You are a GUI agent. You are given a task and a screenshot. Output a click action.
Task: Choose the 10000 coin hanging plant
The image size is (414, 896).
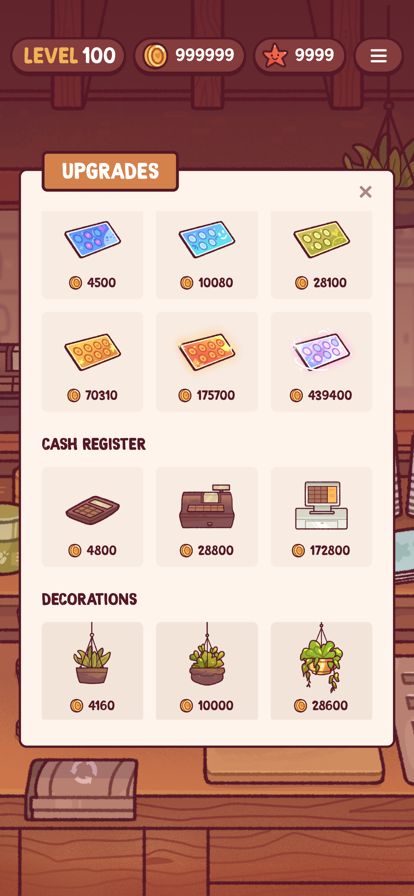[207, 671]
